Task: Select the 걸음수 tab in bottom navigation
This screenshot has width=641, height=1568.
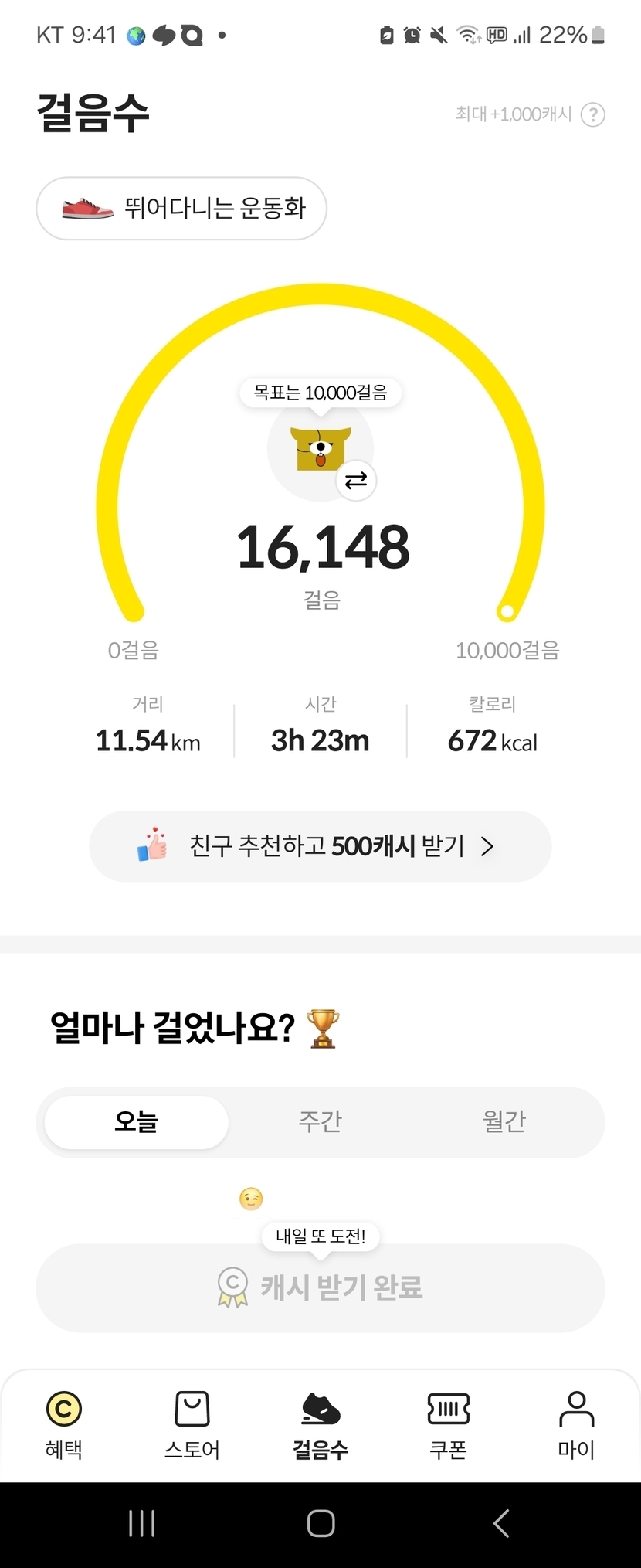Action: point(320,1425)
